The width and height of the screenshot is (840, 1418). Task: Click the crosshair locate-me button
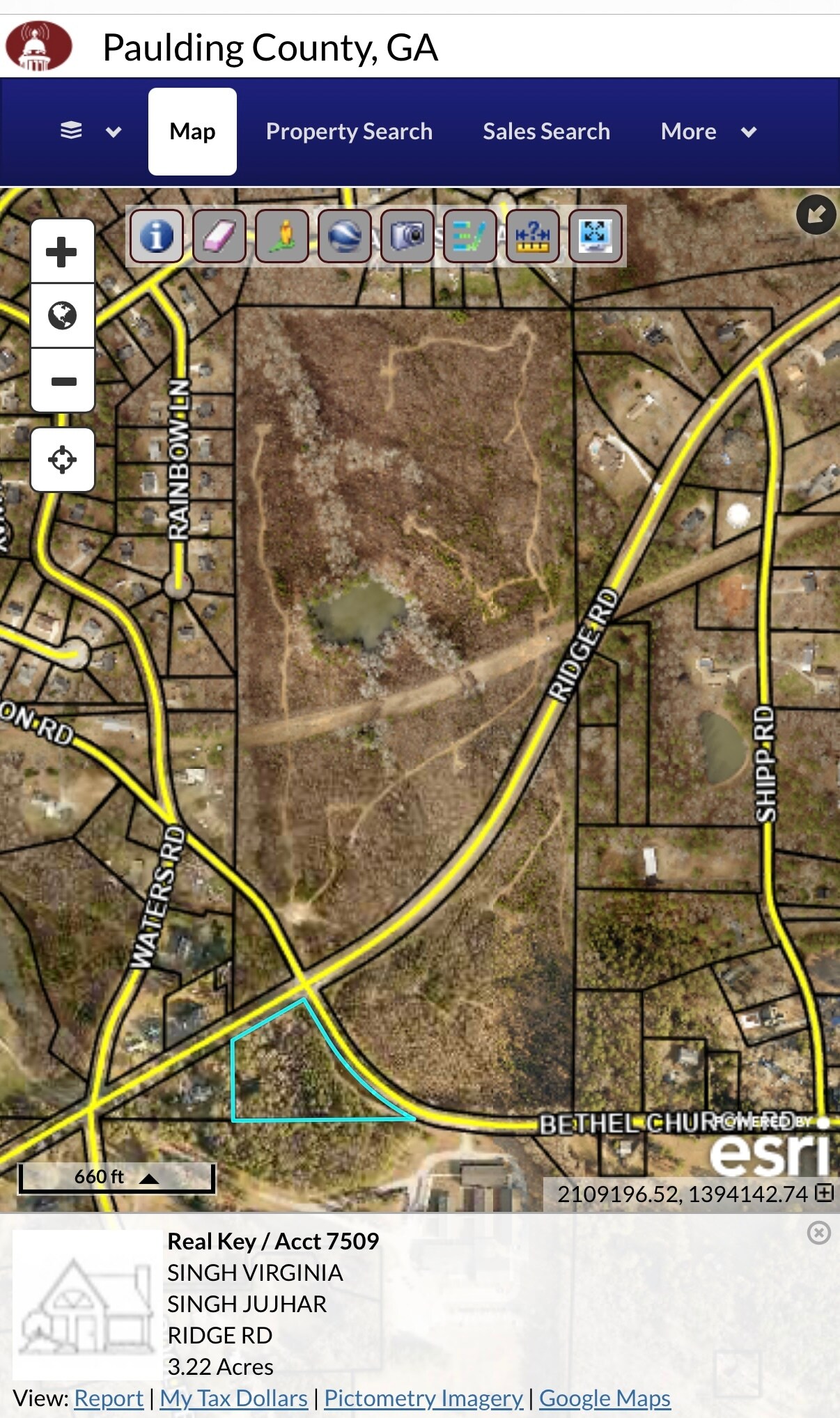[62, 458]
